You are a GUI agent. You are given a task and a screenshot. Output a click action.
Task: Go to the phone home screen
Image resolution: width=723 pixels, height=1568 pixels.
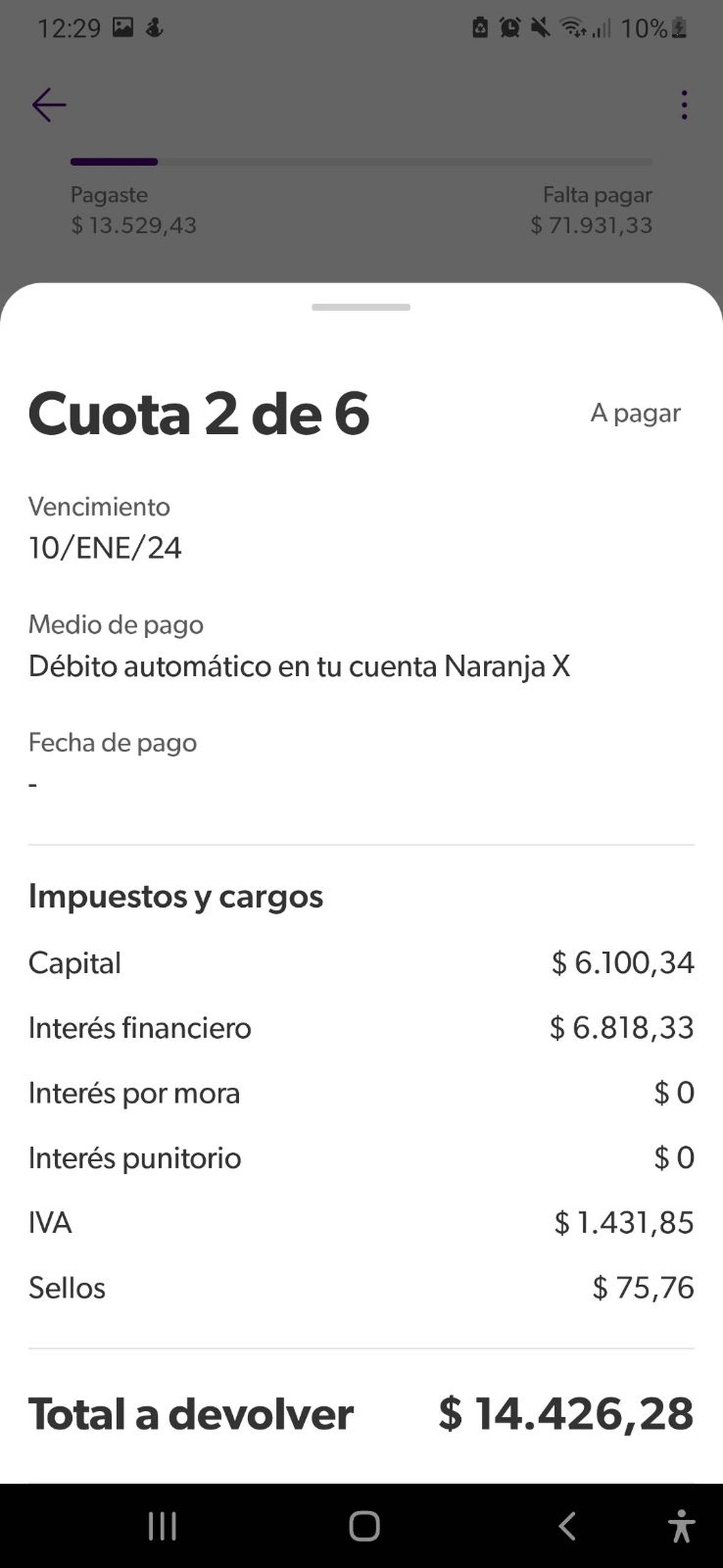(364, 1526)
